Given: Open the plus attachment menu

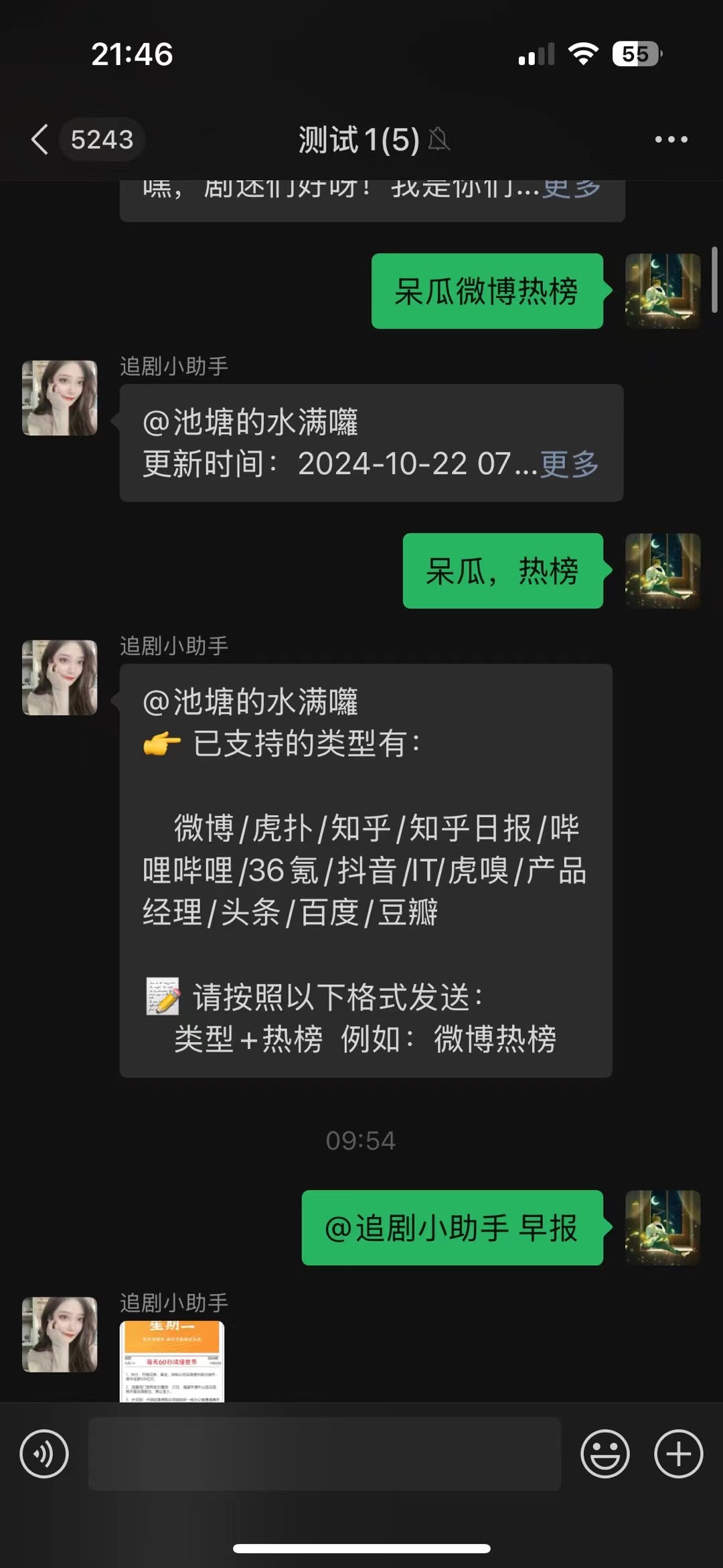Looking at the screenshot, I should pos(678,1454).
